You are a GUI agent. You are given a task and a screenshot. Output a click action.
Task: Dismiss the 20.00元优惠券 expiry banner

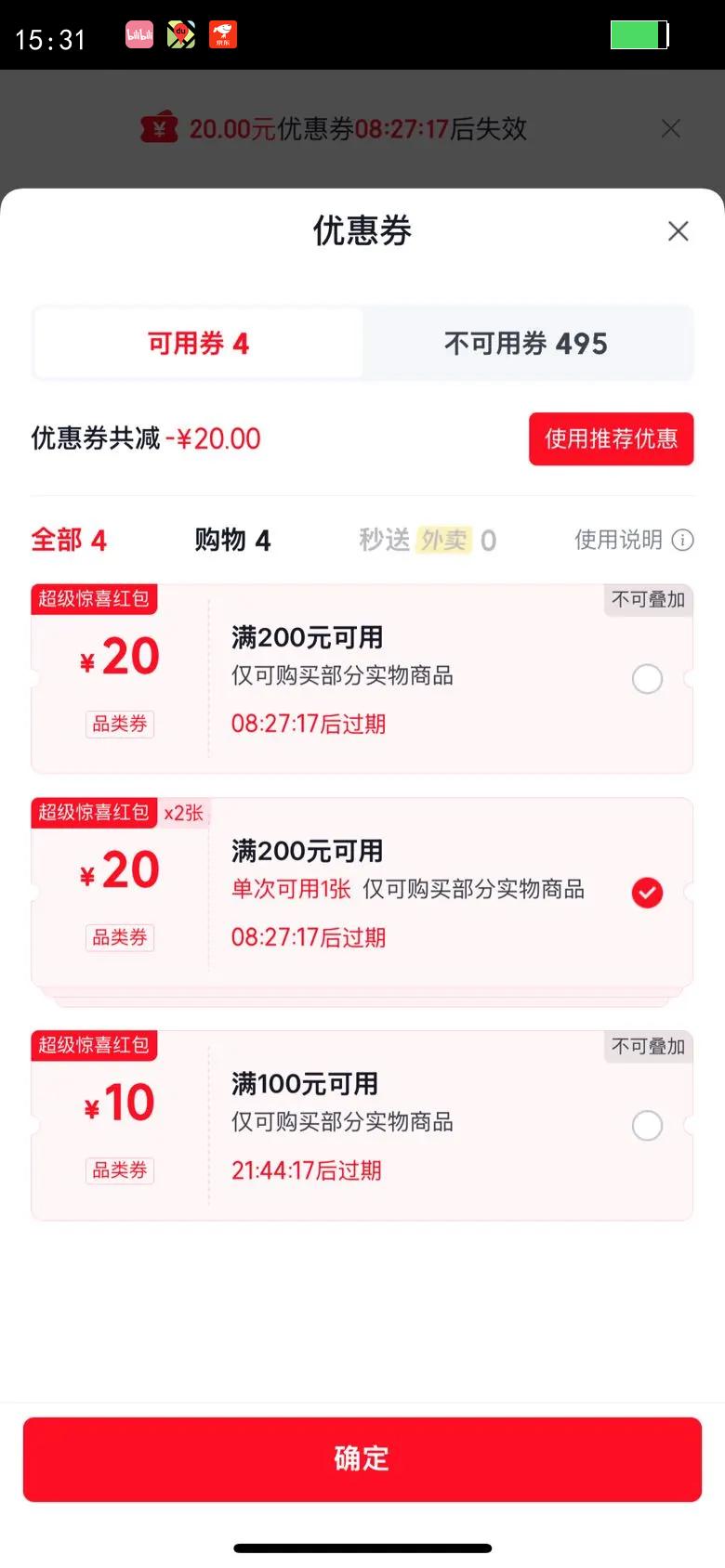click(x=670, y=128)
